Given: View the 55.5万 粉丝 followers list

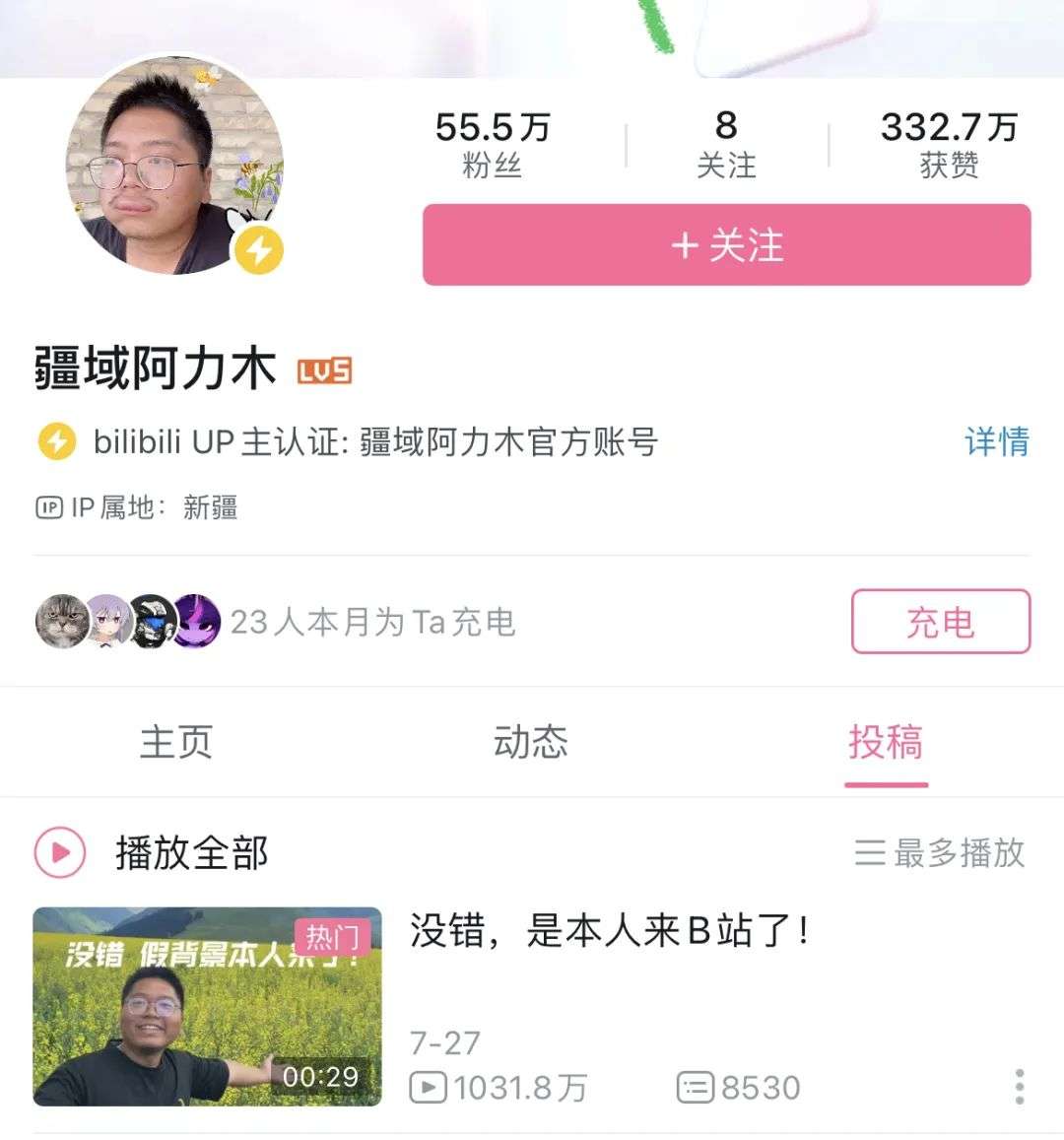Looking at the screenshot, I should [x=493, y=144].
